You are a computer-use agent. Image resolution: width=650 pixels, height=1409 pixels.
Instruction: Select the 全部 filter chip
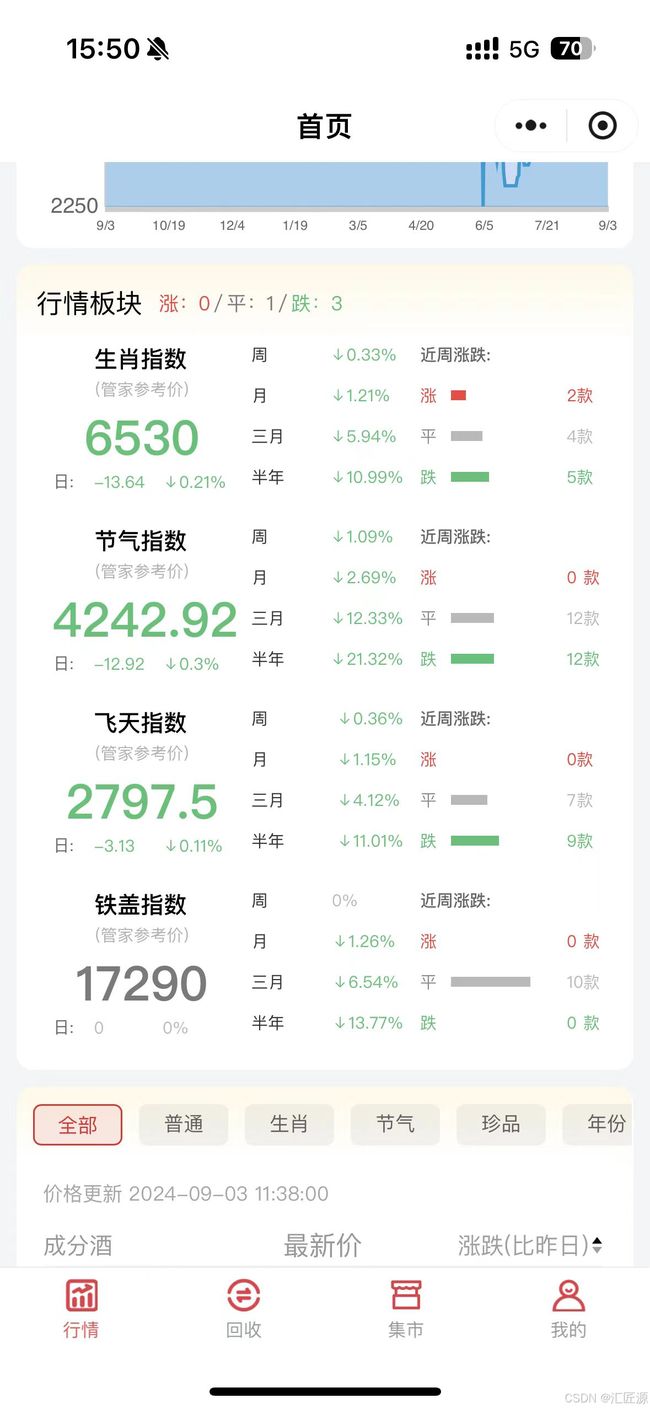[x=78, y=1124]
